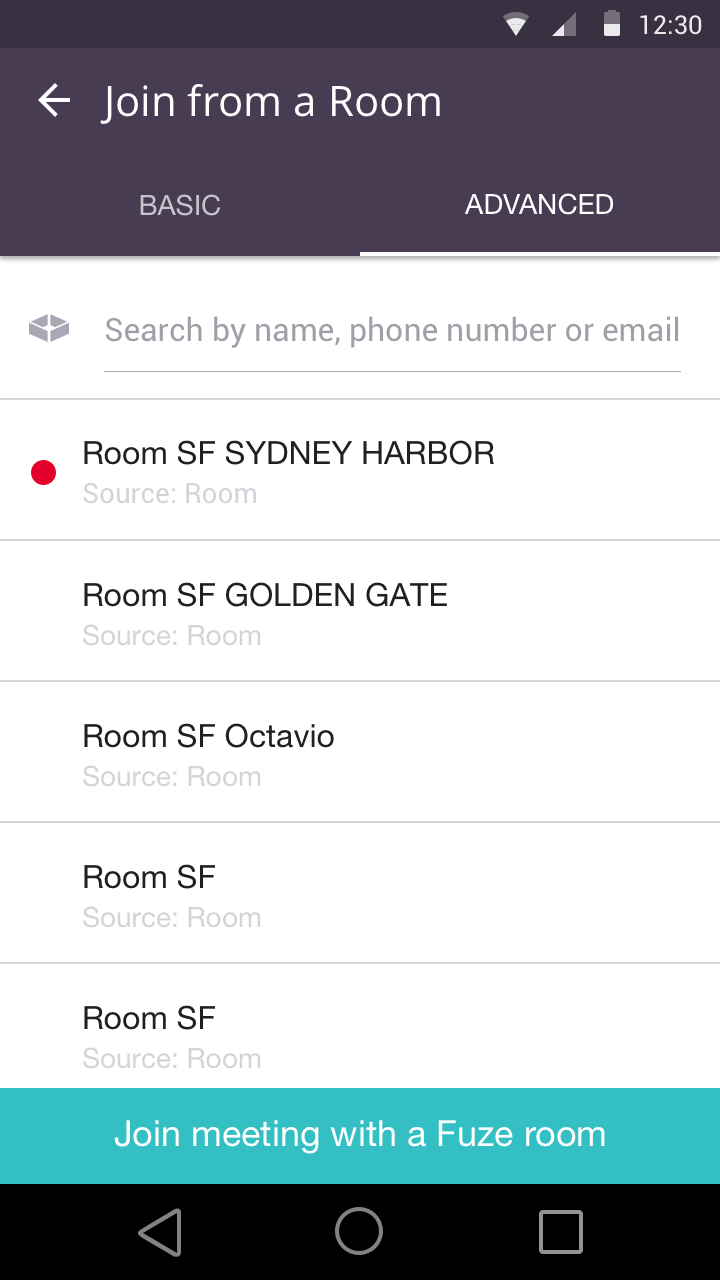Image resolution: width=720 pixels, height=1280 pixels.
Task: Tap the system home button
Action: [359, 1231]
